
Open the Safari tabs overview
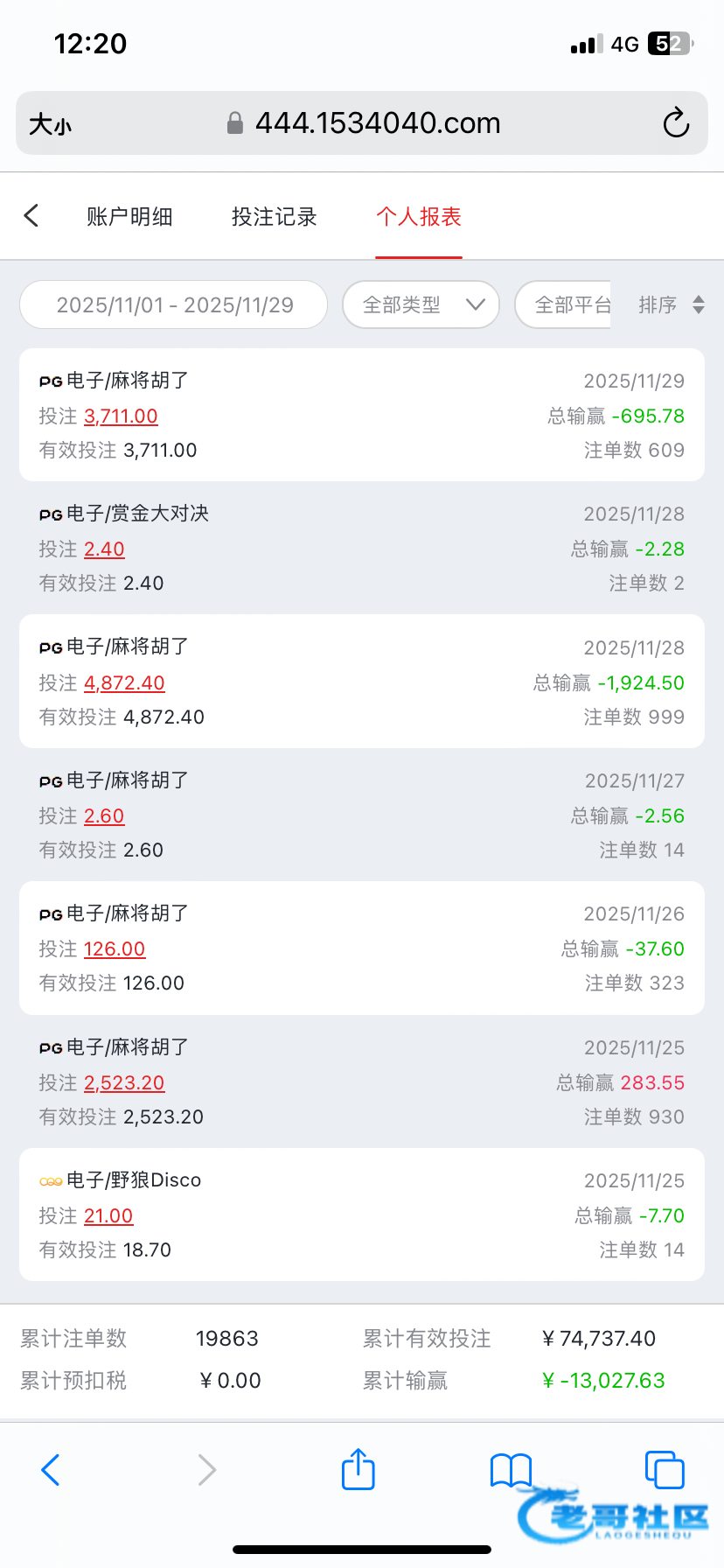click(665, 1469)
